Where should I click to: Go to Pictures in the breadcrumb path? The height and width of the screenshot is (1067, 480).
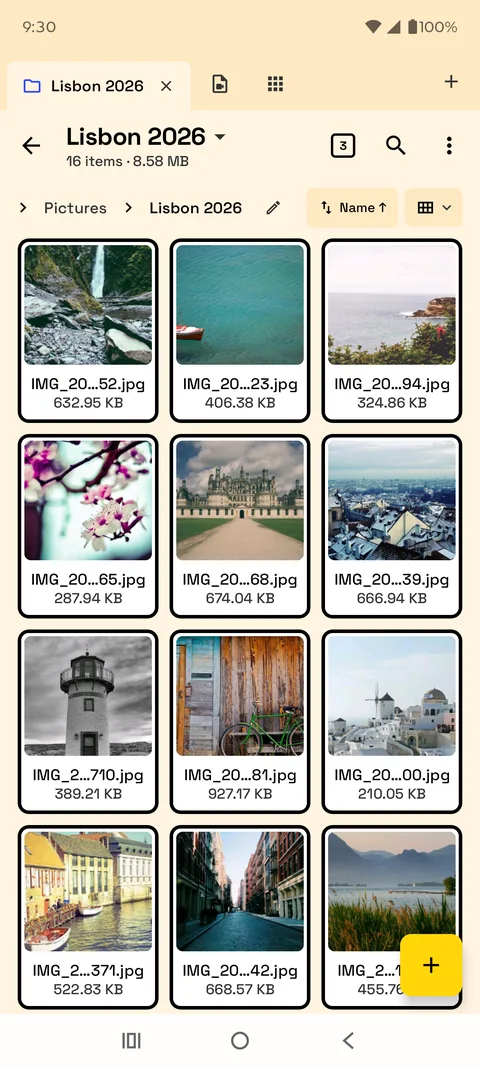(75, 208)
